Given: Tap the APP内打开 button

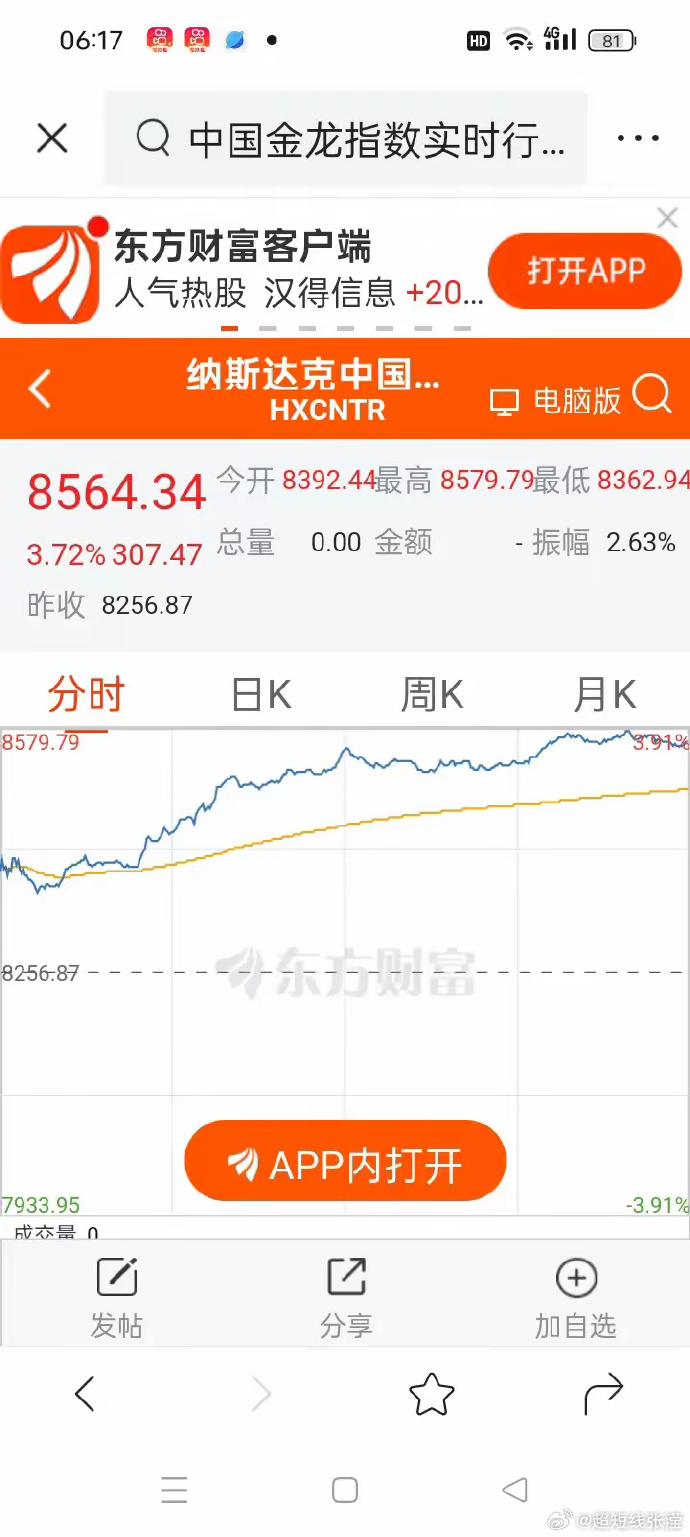Looking at the screenshot, I should click(x=345, y=1162).
